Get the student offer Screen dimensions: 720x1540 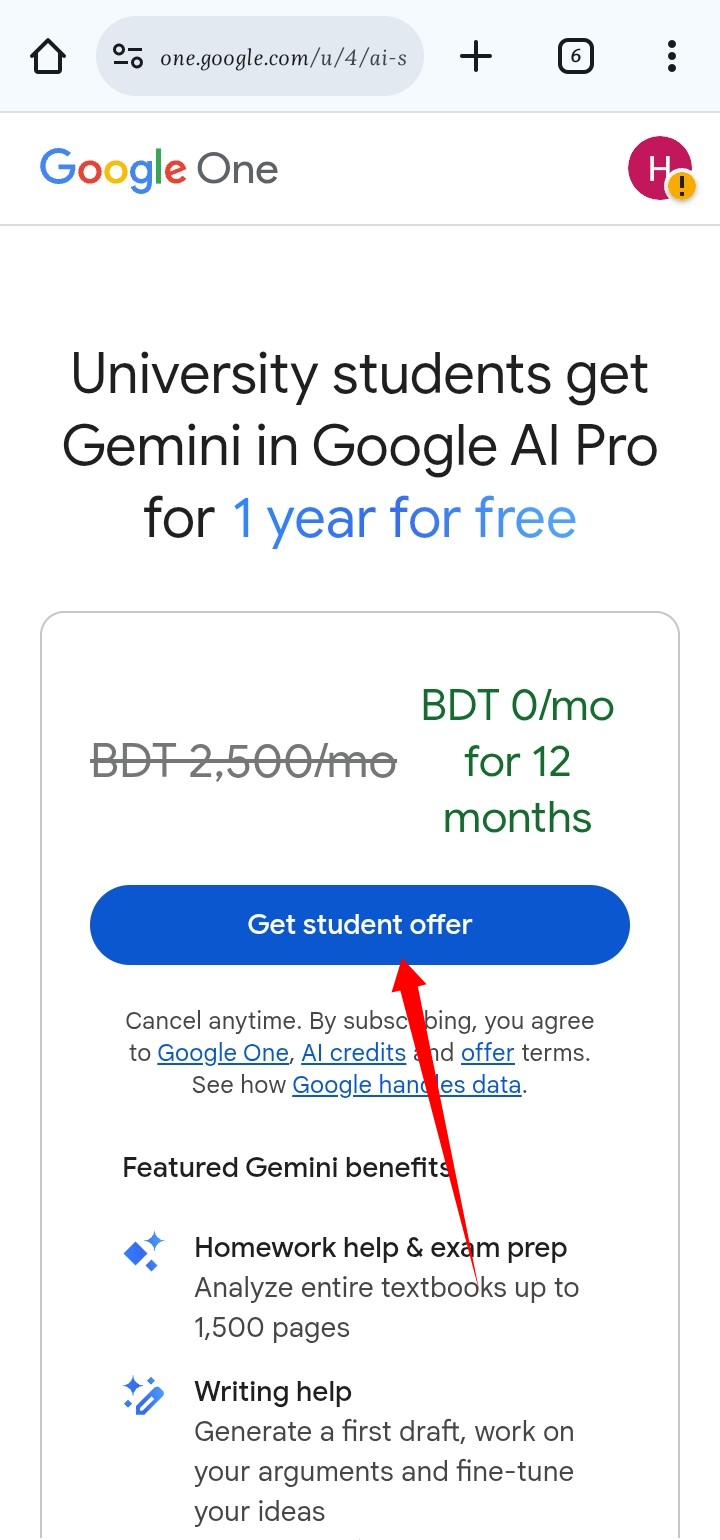[x=360, y=925]
